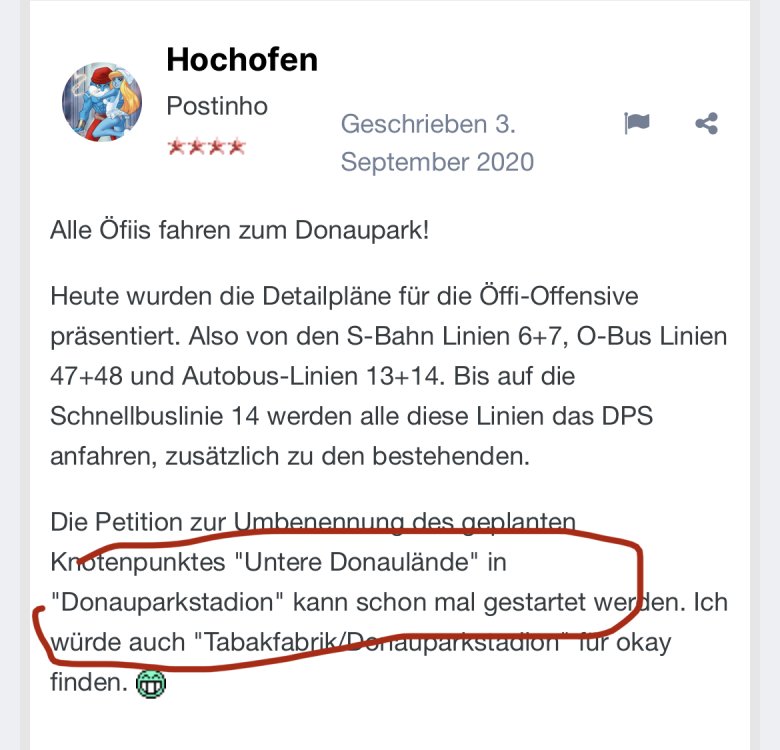Share this post
The image size is (780, 750).
point(706,124)
